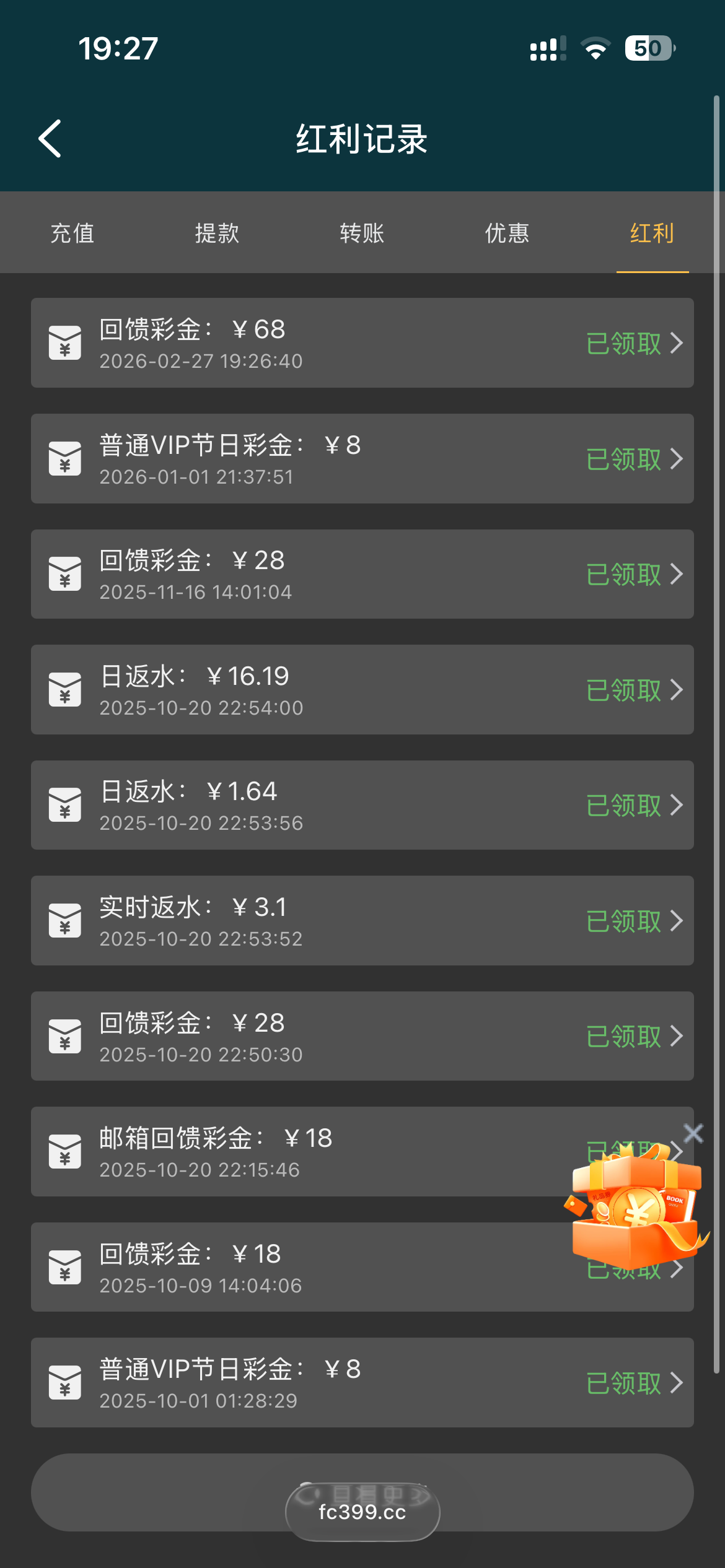Dismiss the floating gift box
The width and height of the screenshot is (725, 1568).
coord(693,1134)
